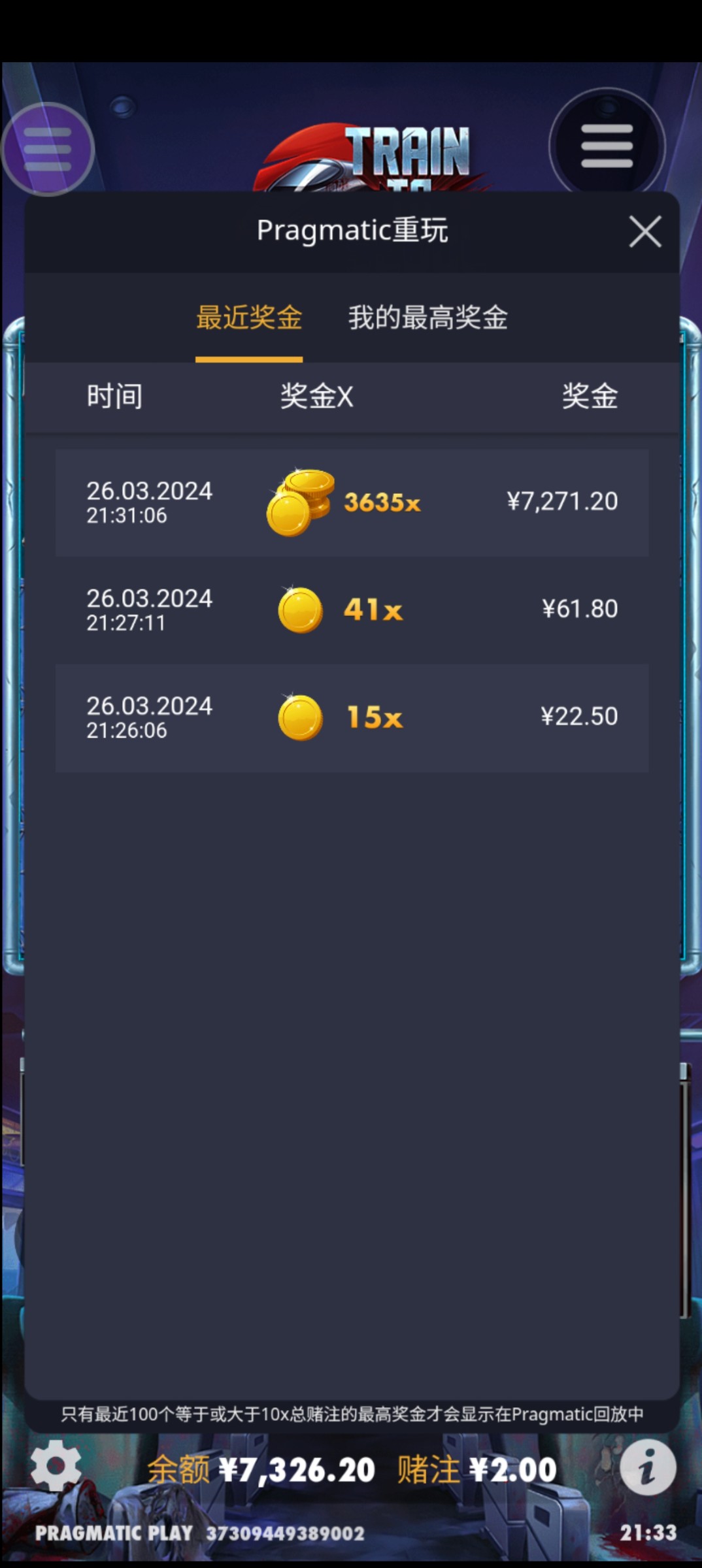702x1568 pixels.
Task: Close the Pragmatic重玩 dialog
Action: point(644,232)
